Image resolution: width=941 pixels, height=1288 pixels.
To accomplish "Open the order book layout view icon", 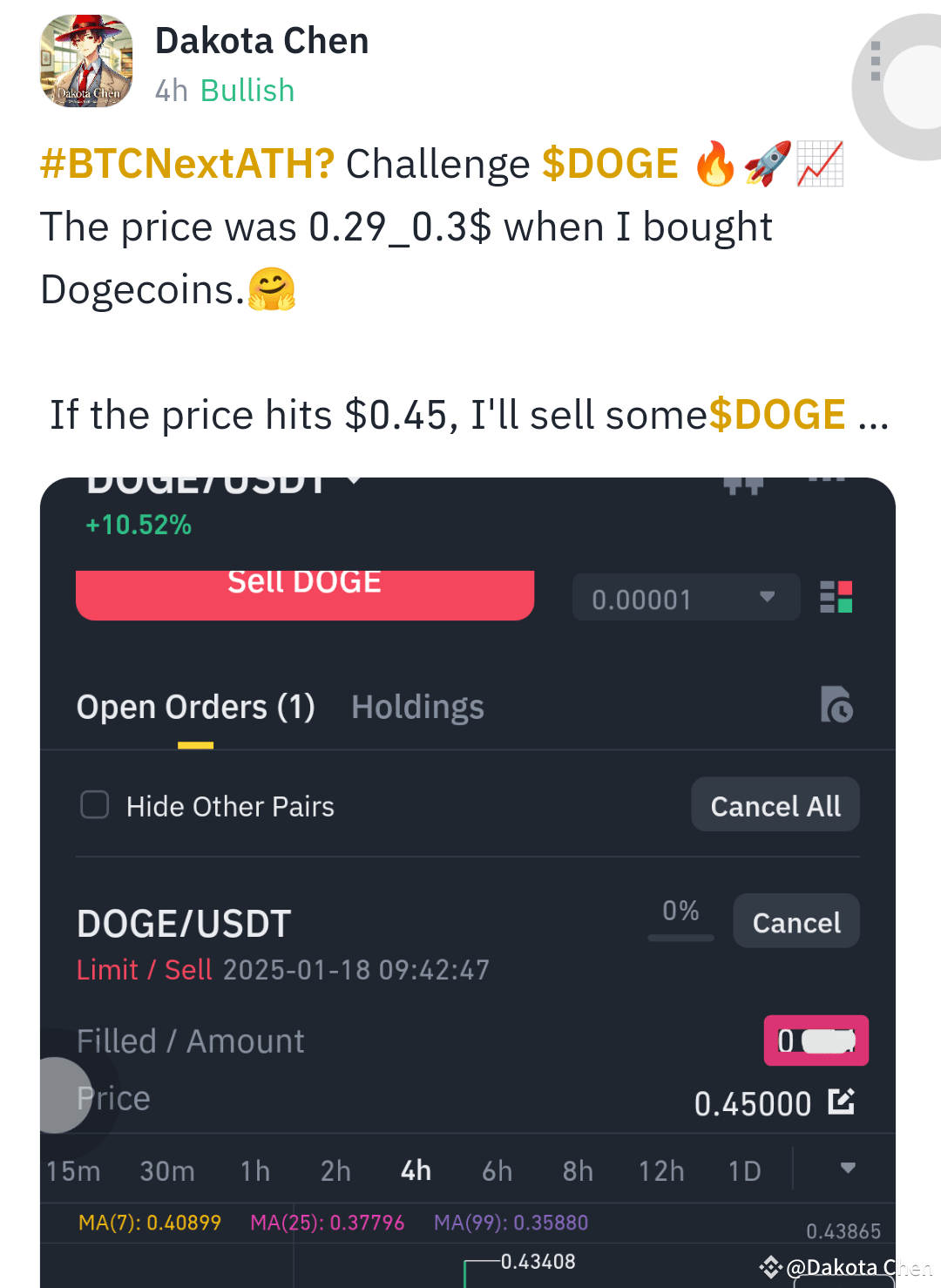I will click(836, 597).
